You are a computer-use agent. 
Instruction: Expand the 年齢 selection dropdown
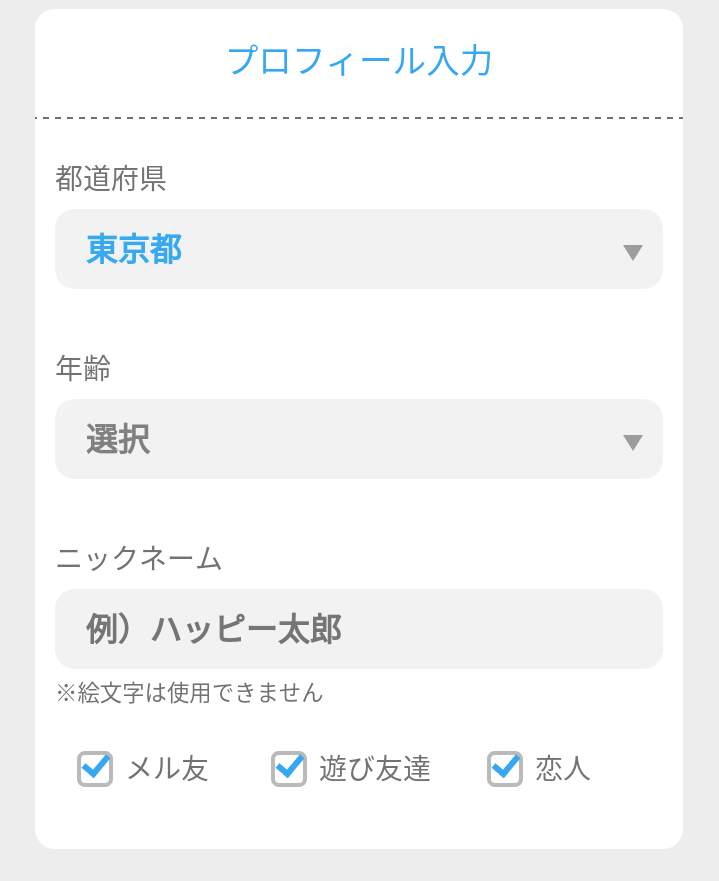[x=358, y=439]
